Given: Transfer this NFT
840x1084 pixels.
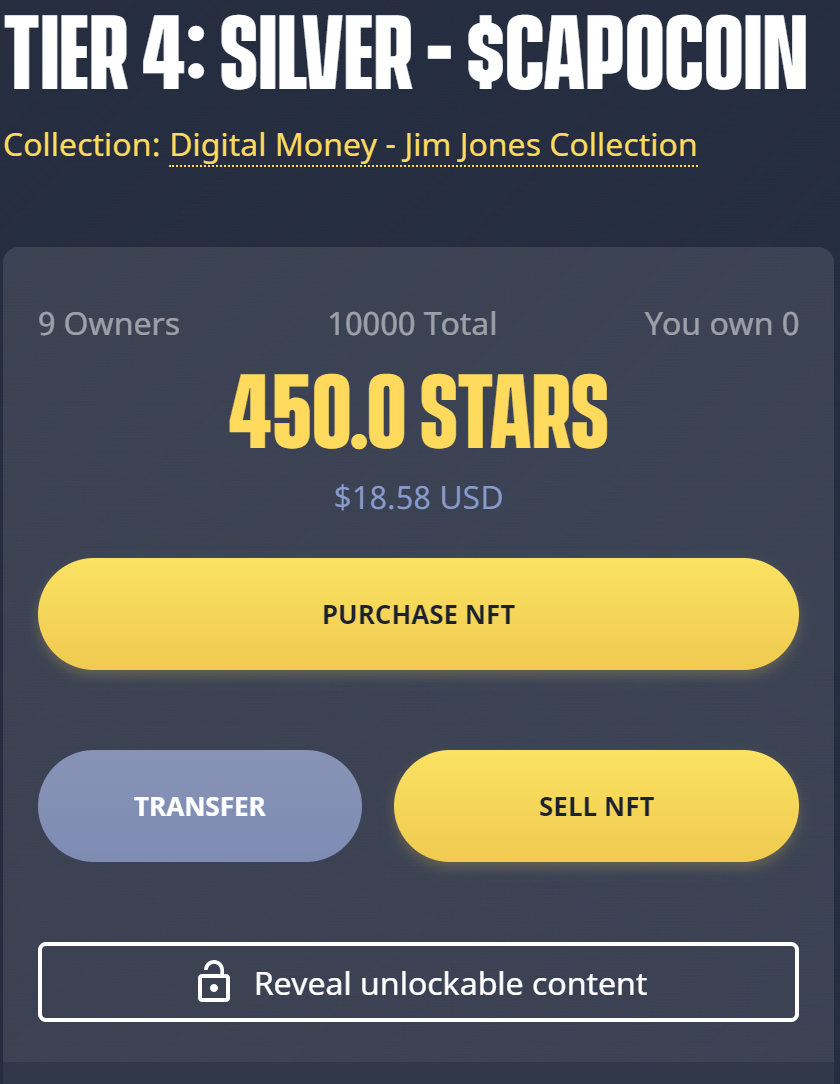Looking at the screenshot, I should point(200,806).
